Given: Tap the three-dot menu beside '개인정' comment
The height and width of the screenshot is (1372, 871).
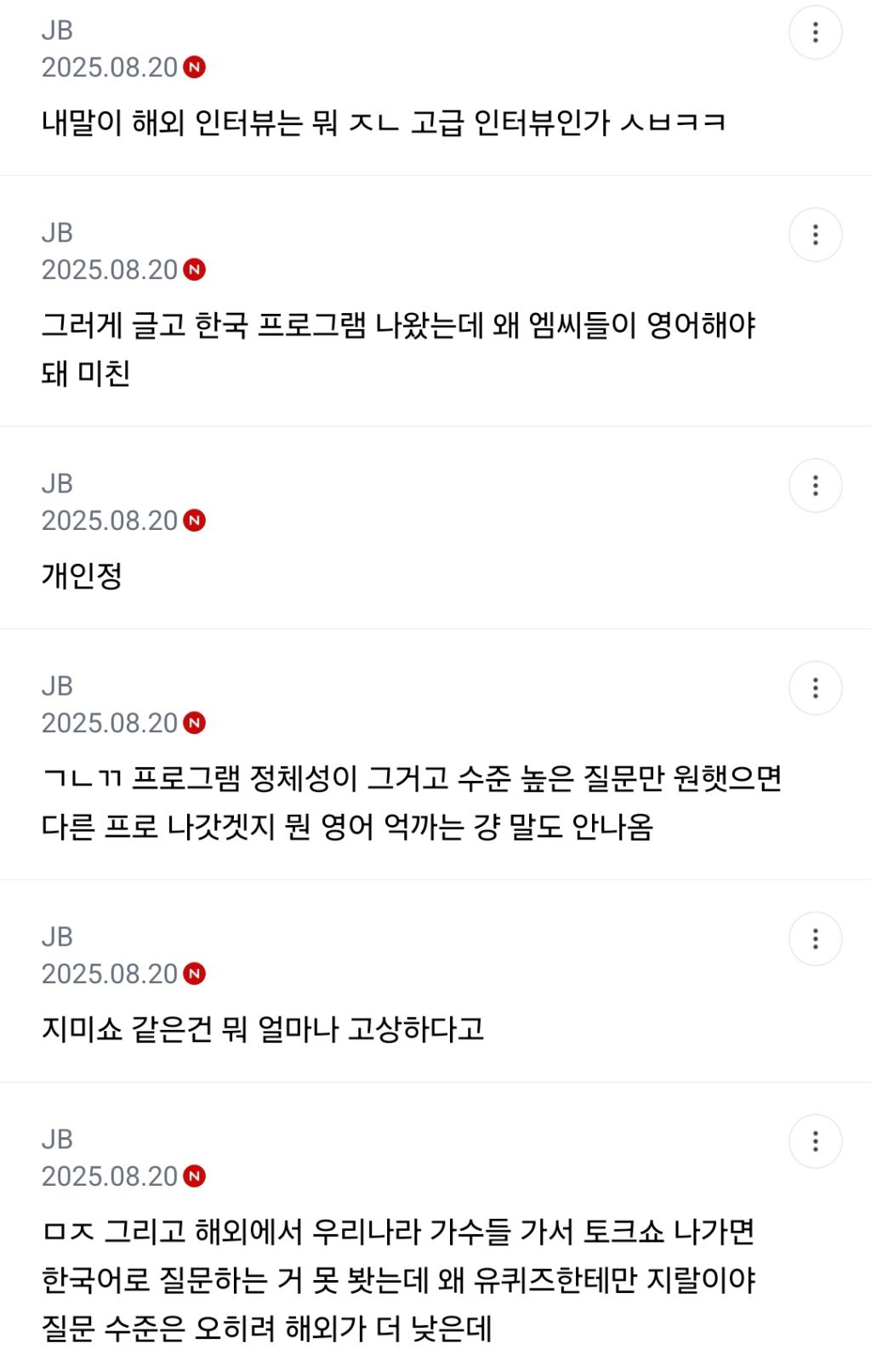Looking at the screenshot, I should [815, 486].
